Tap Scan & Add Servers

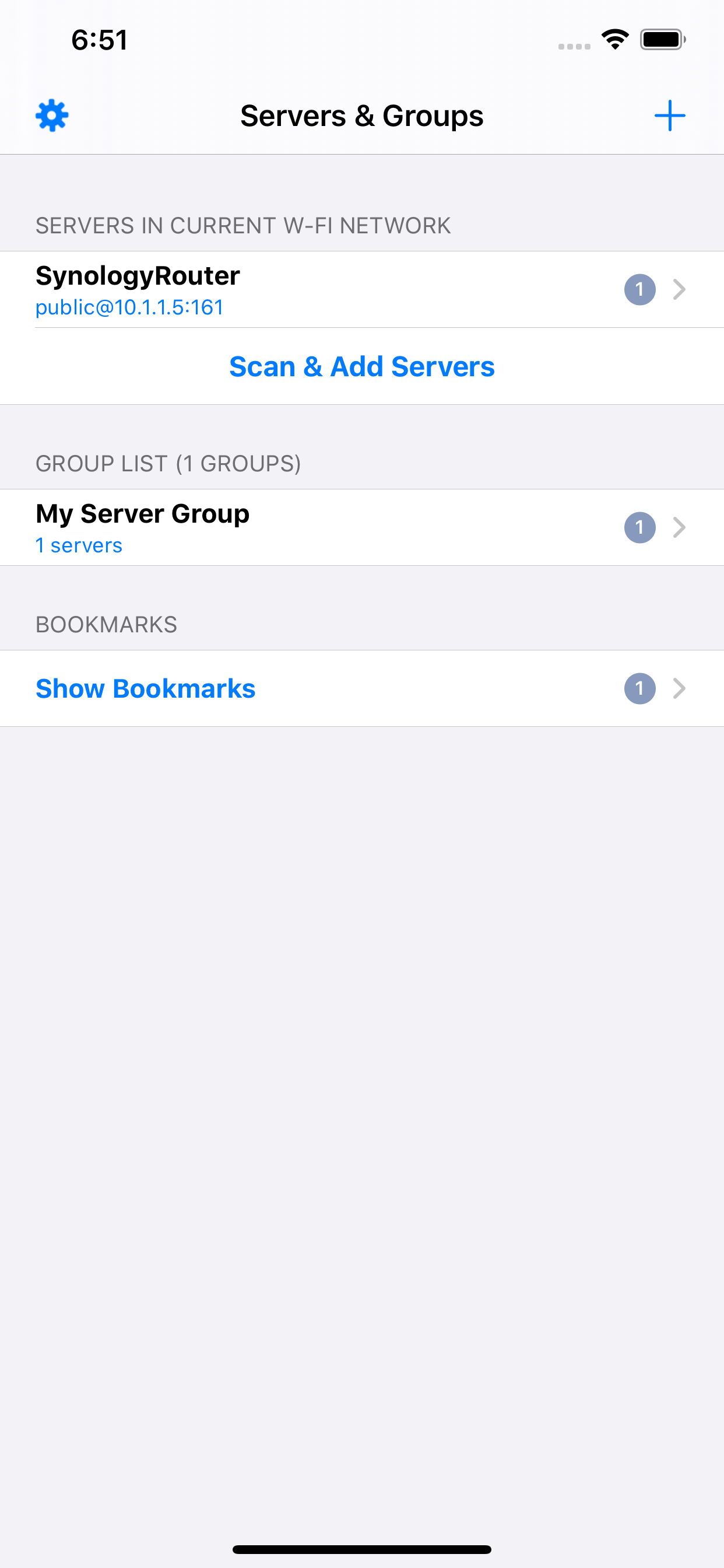(x=362, y=366)
